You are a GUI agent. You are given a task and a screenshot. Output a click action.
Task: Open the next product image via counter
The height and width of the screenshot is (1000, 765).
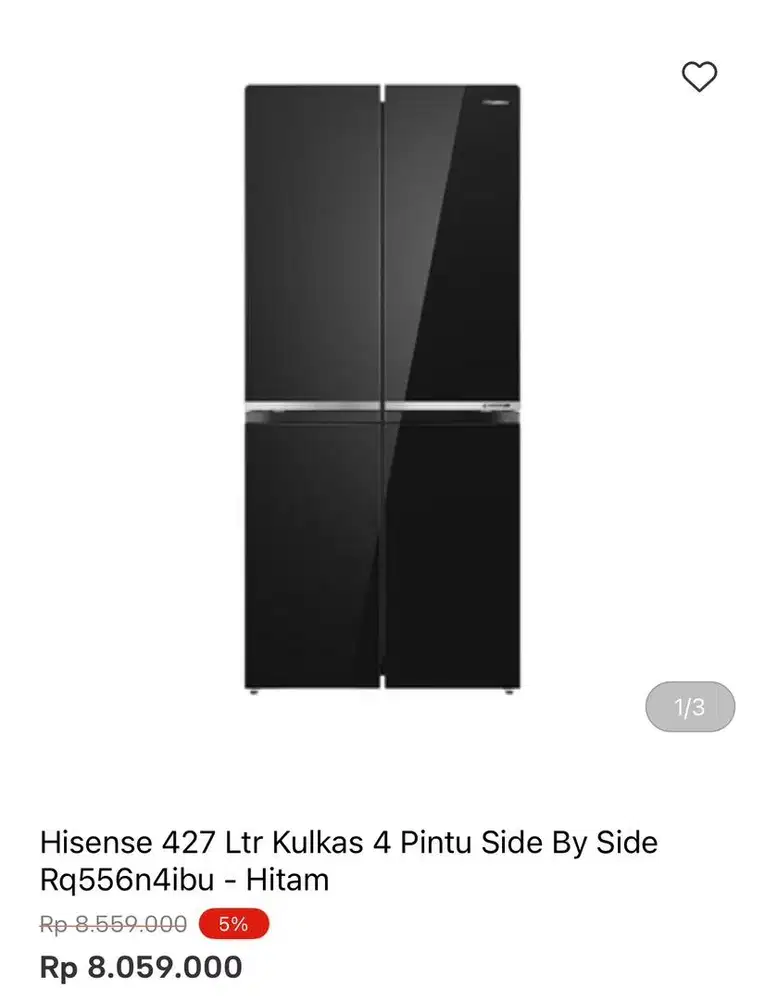(x=689, y=708)
